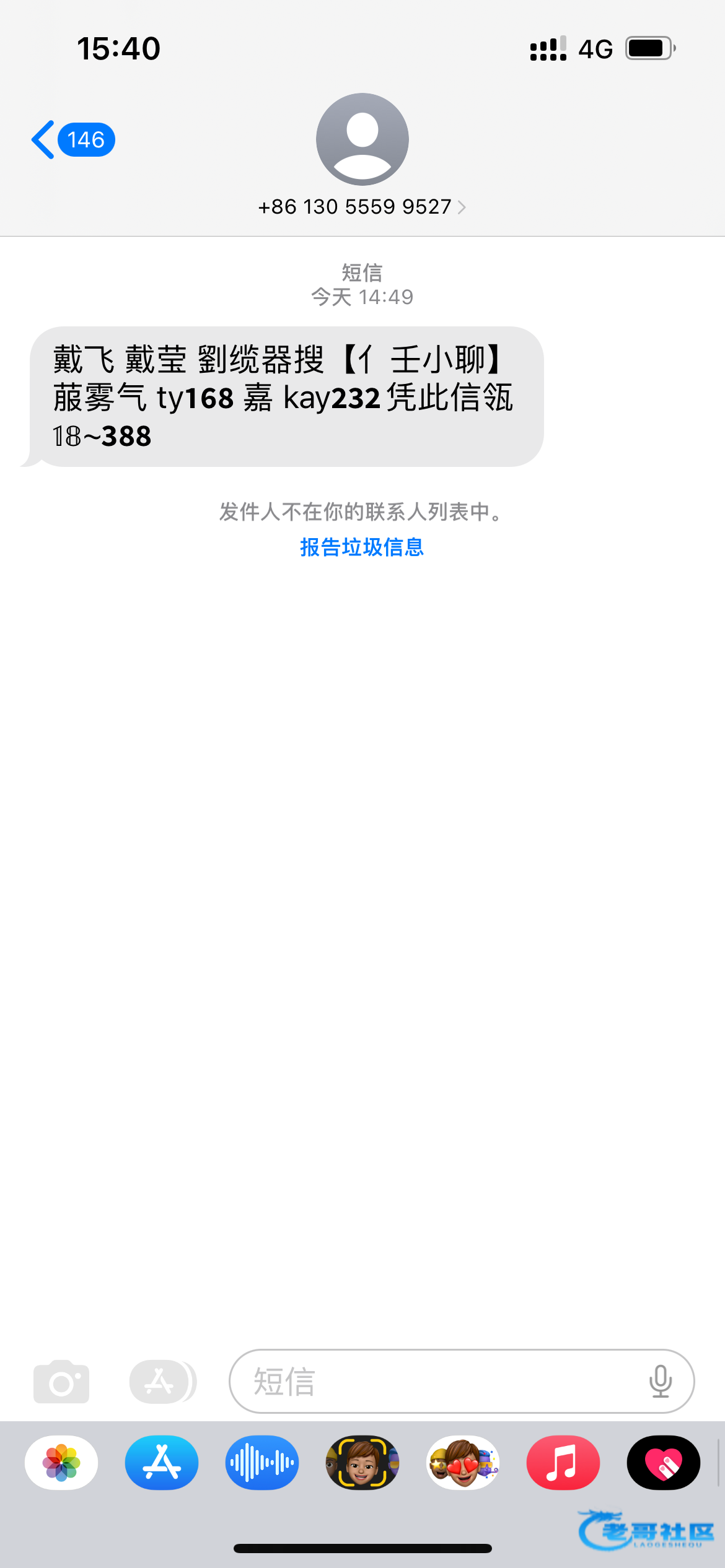Toggle the App Store apps drawer button
725x1568 pixels.
tap(162, 1382)
